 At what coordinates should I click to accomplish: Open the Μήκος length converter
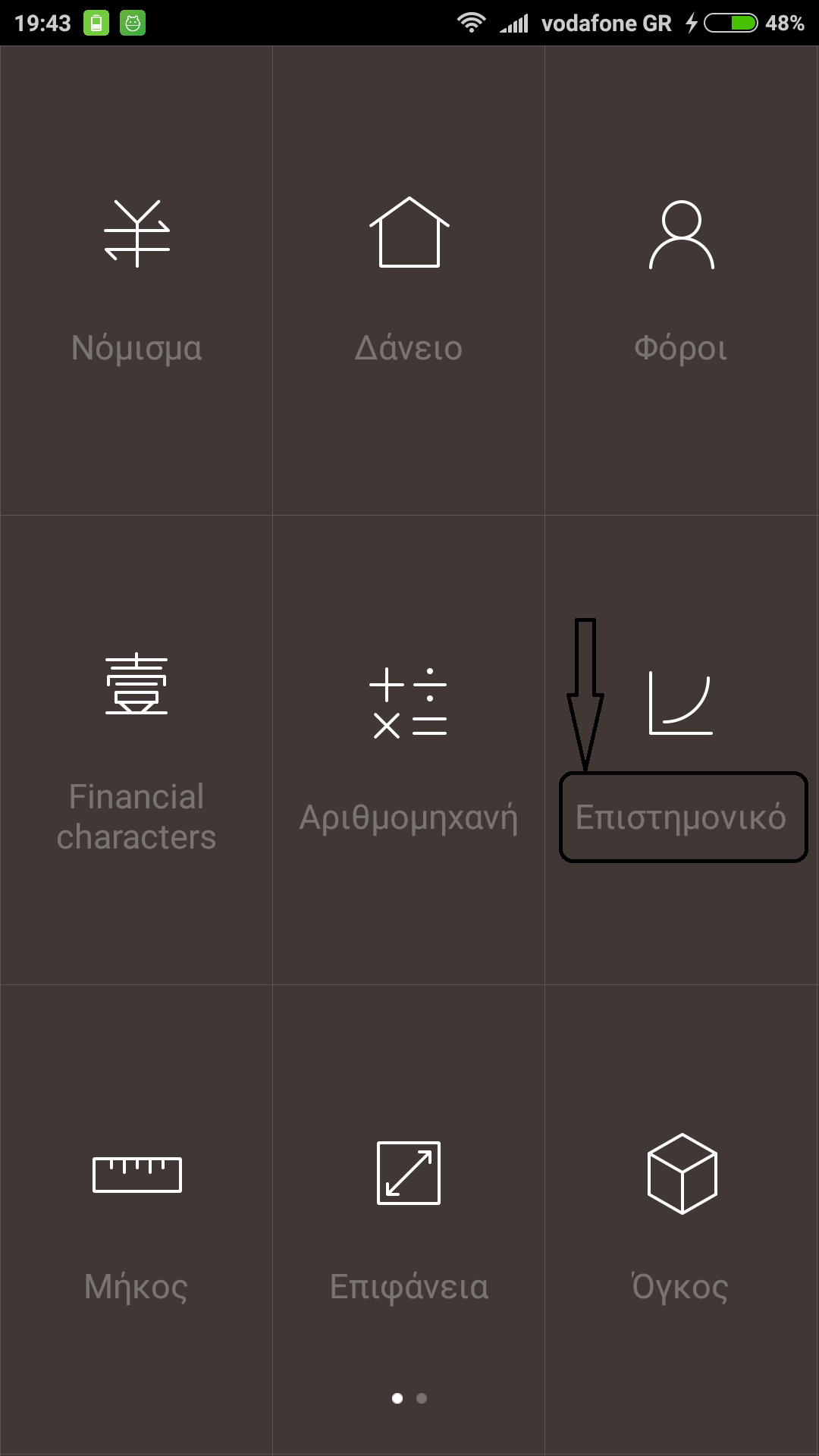tap(136, 1219)
